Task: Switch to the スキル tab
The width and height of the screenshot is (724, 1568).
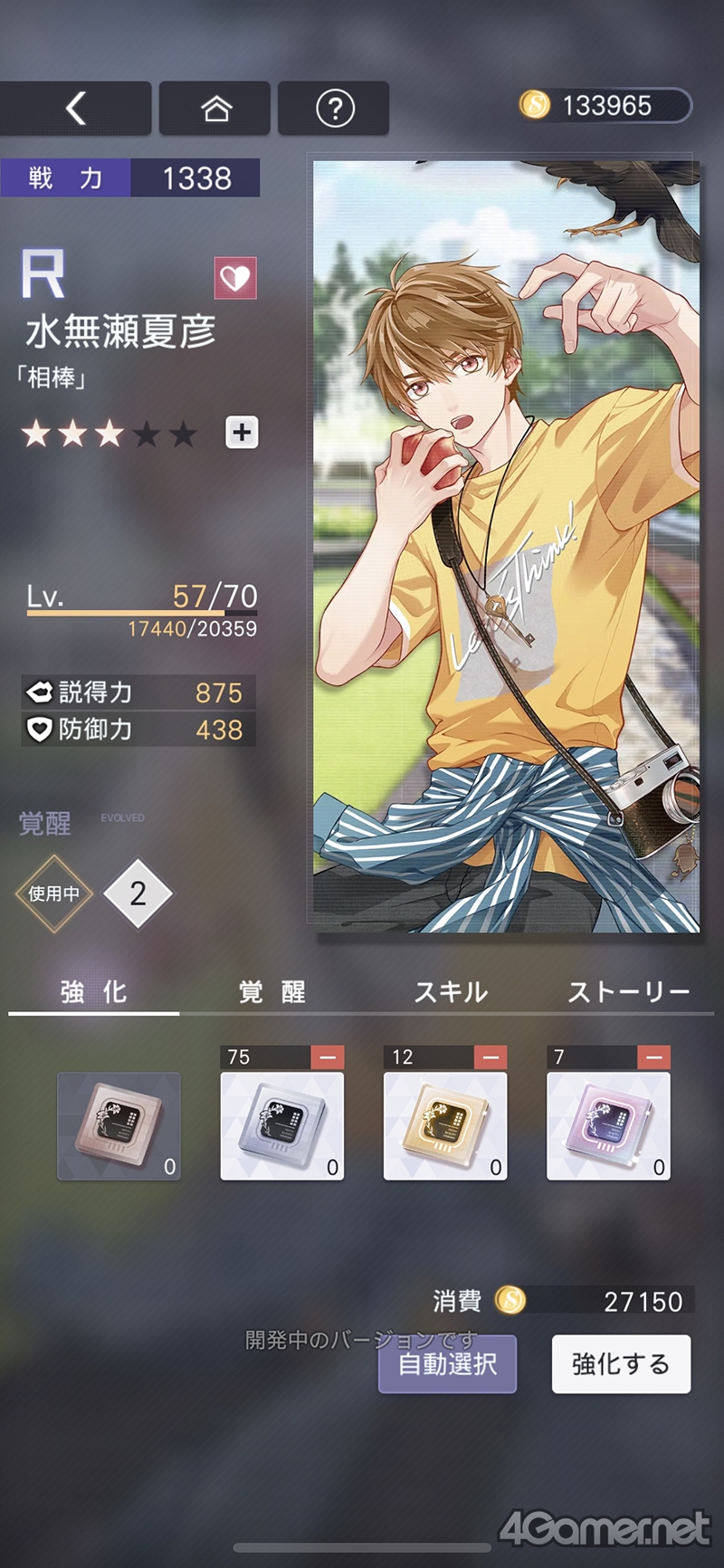Action: pyautogui.click(x=451, y=992)
